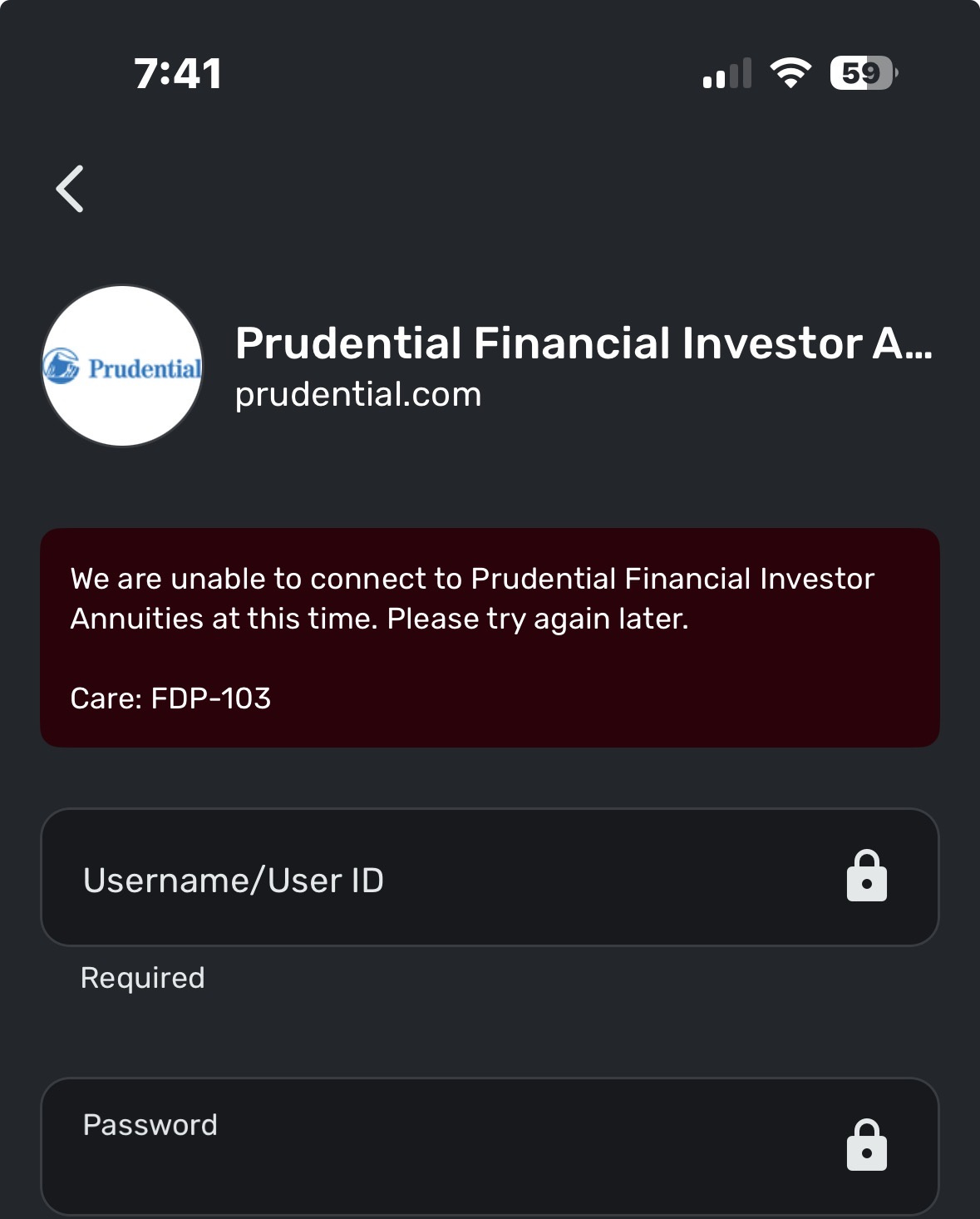Go back using the top-left arrow
Image resolution: width=980 pixels, height=1219 pixels.
coord(71,189)
